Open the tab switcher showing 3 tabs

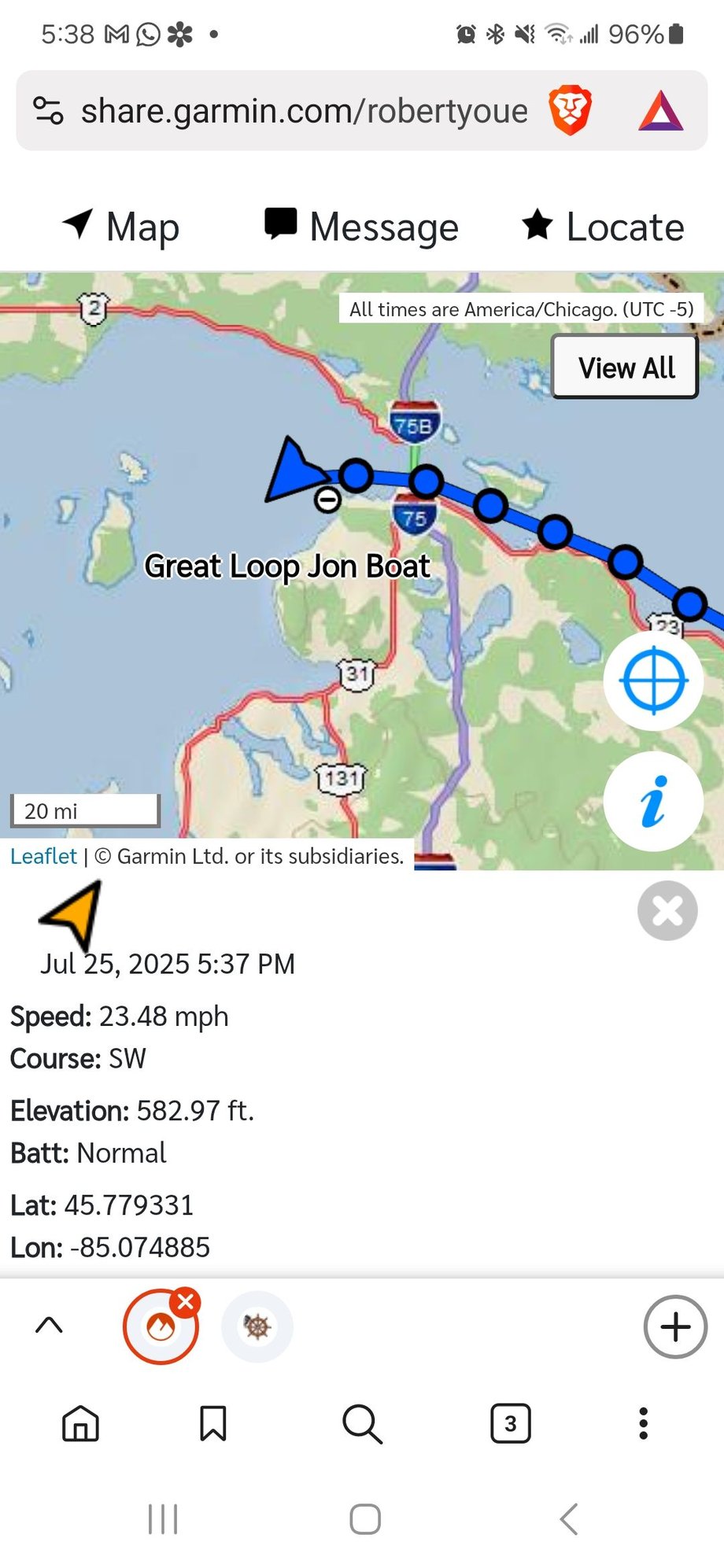coord(511,1423)
